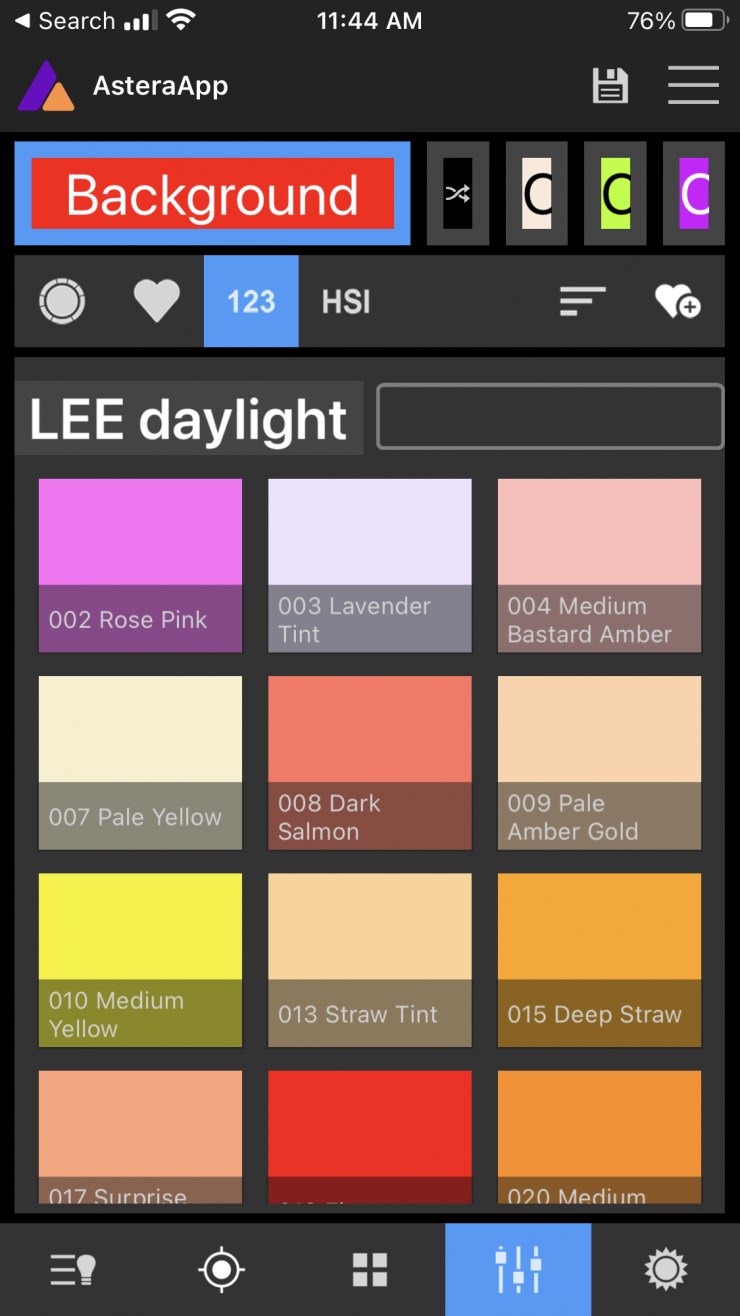The width and height of the screenshot is (740, 1316).
Task: Select the Background color button
Action: [212, 194]
